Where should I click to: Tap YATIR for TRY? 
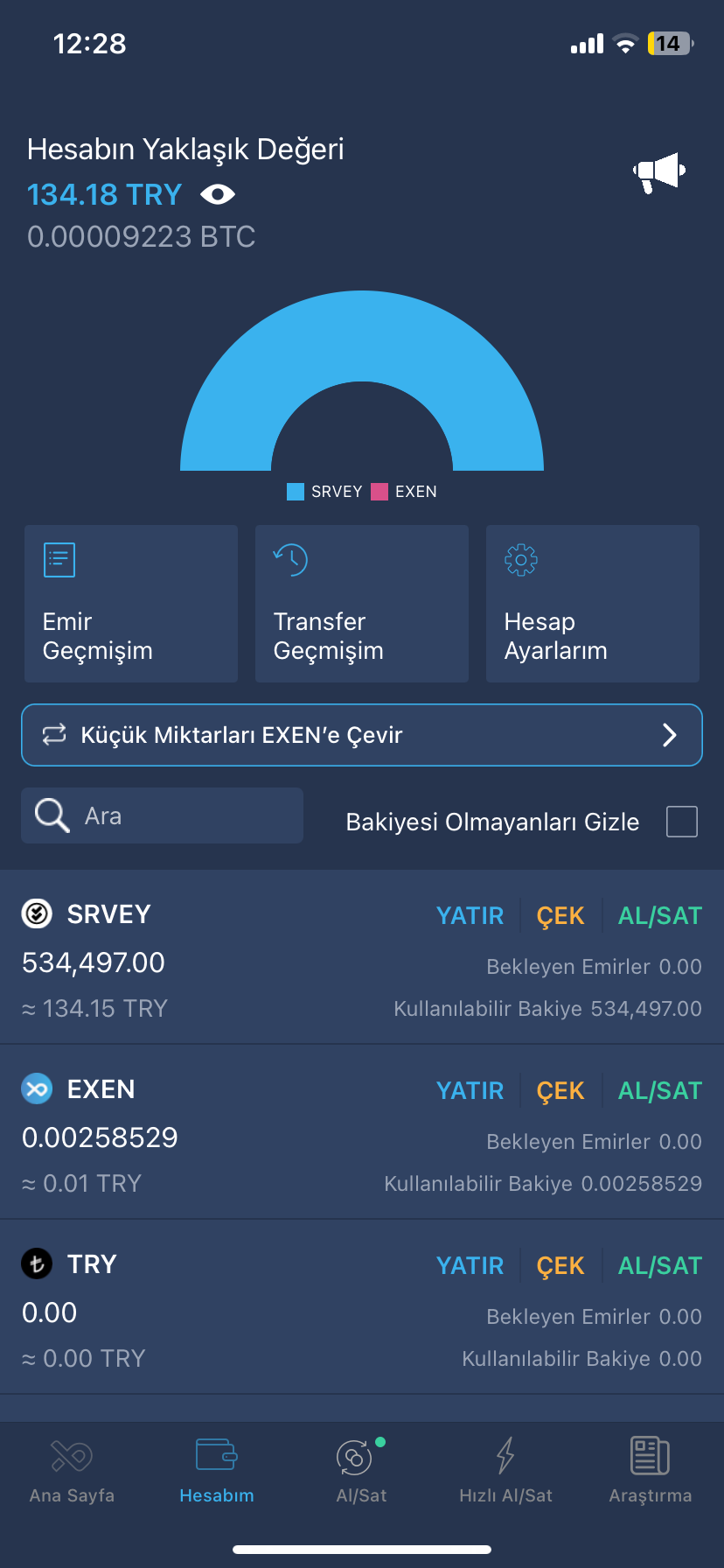pos(470,1265)
